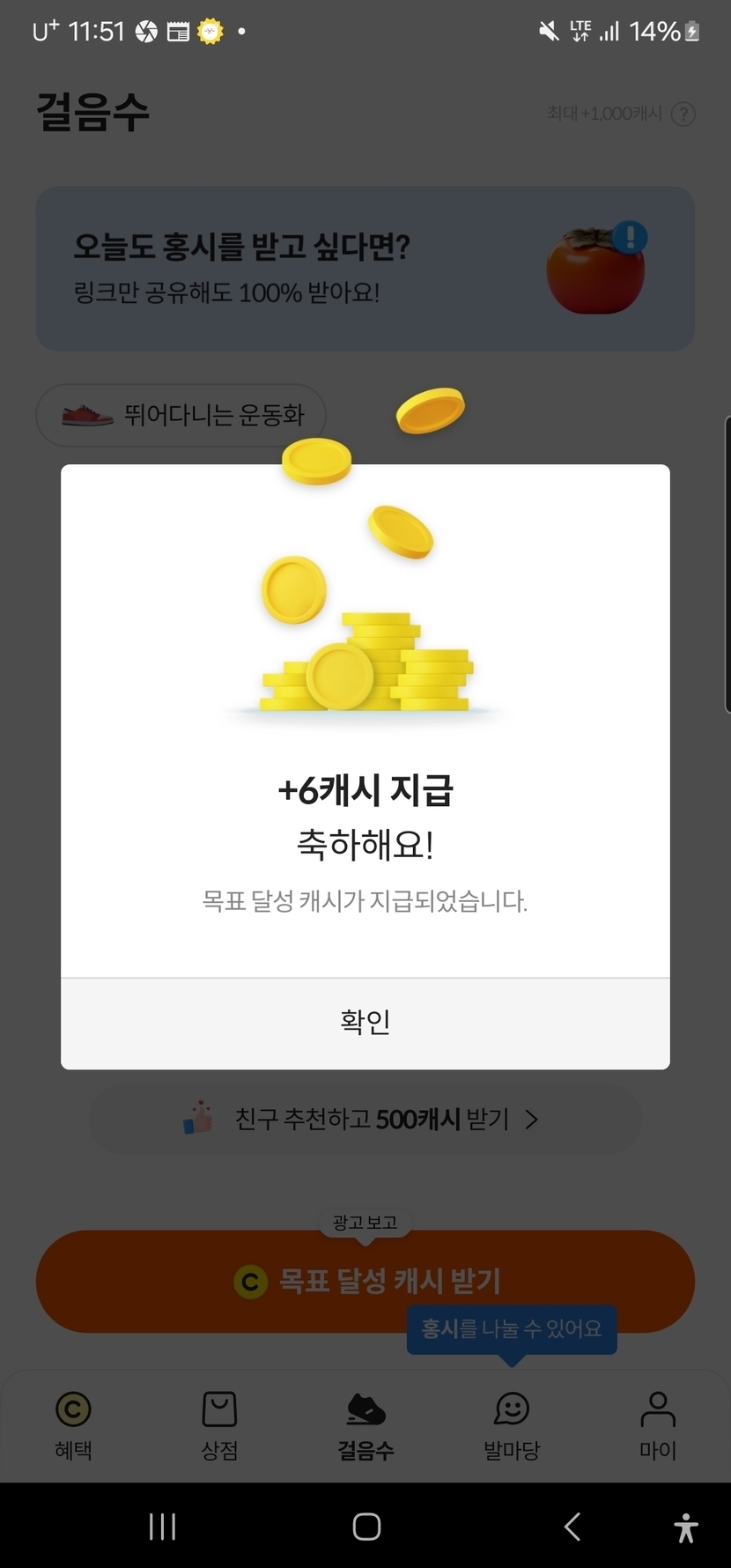
Task: Confirm the cash reward with 확인
Action: [365, 1023]
